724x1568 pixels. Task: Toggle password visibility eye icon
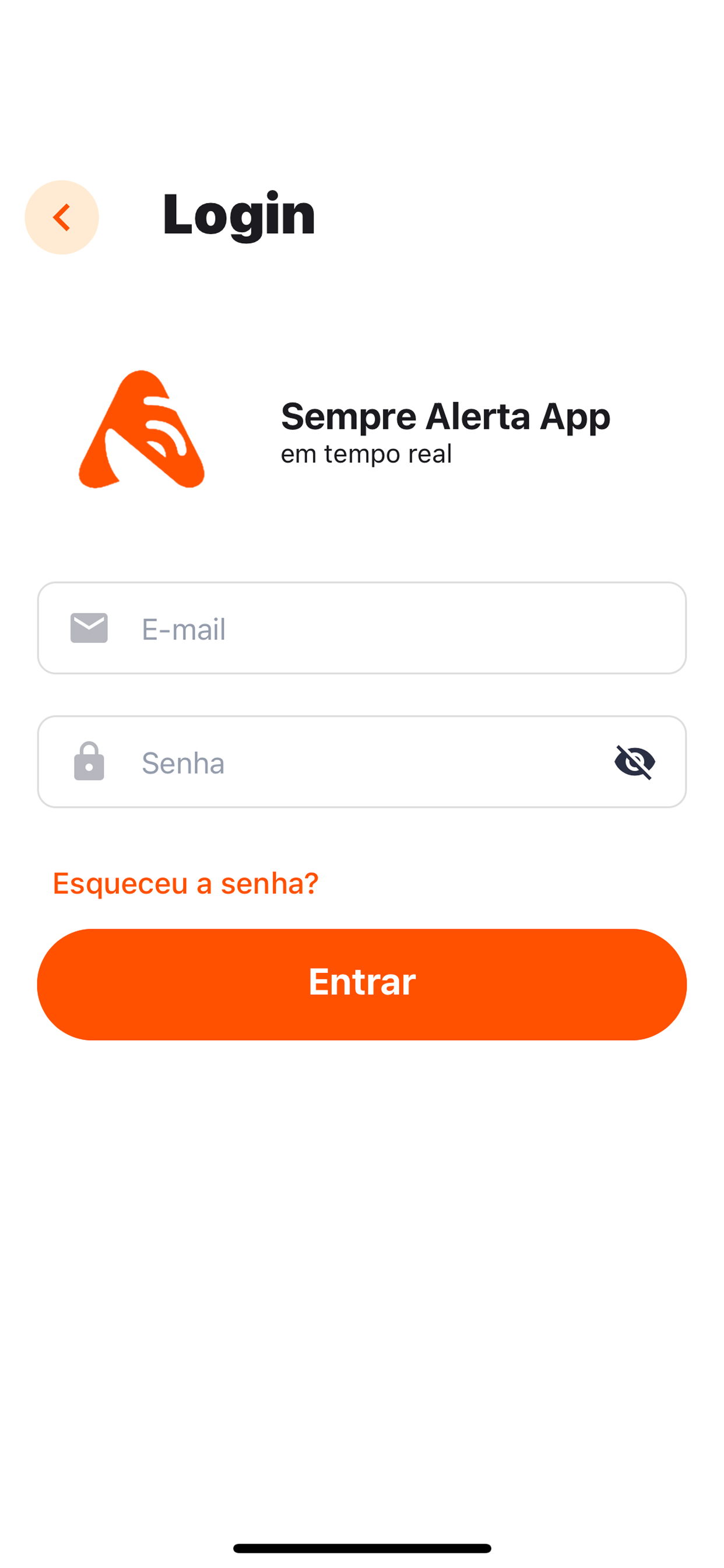pos(635,761)
